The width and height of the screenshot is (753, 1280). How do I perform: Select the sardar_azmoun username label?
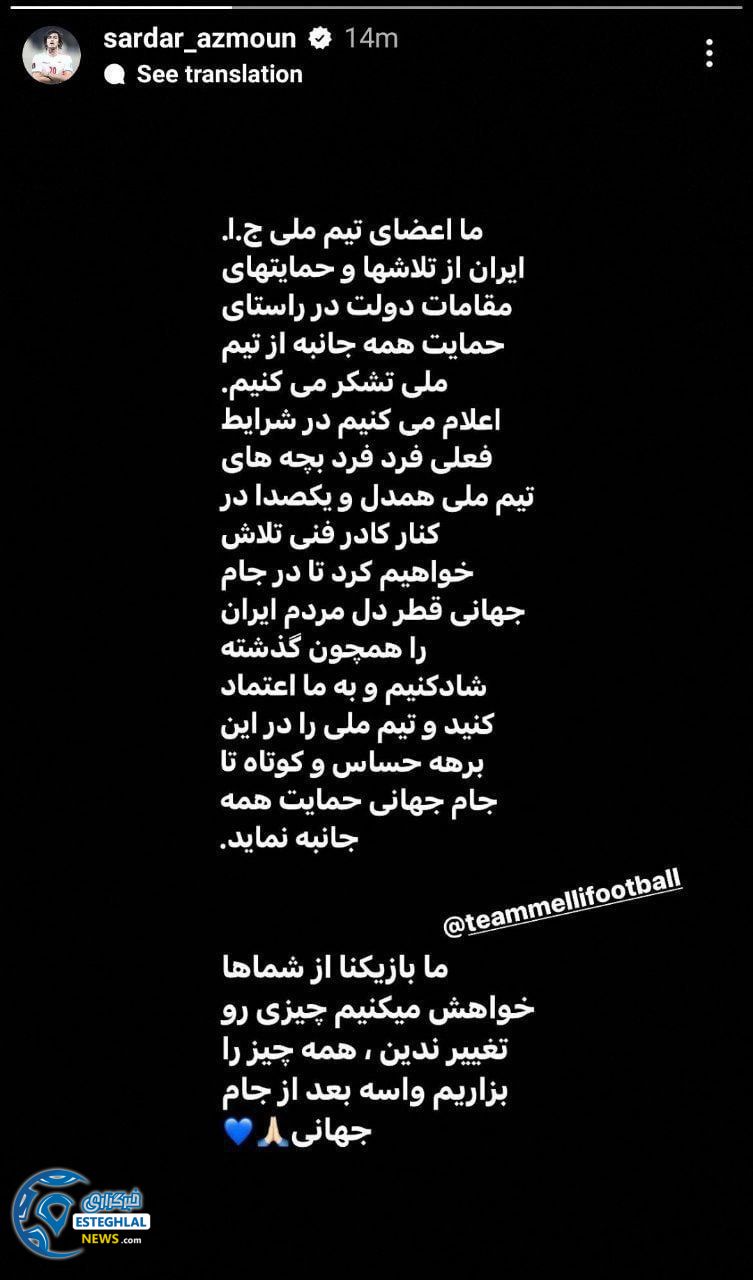tap(198, 40)
